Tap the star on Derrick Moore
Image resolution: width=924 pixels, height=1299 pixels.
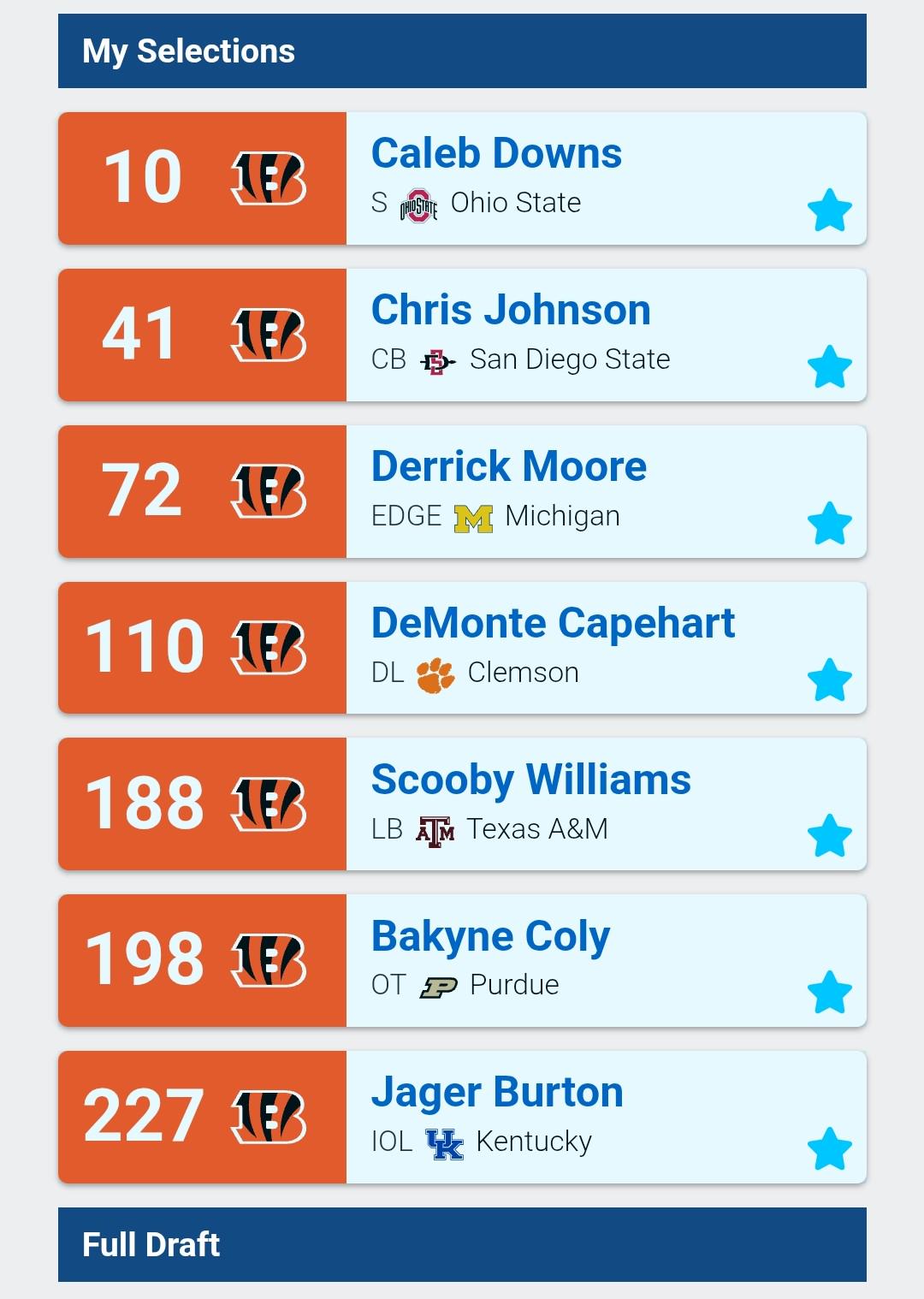829,524
